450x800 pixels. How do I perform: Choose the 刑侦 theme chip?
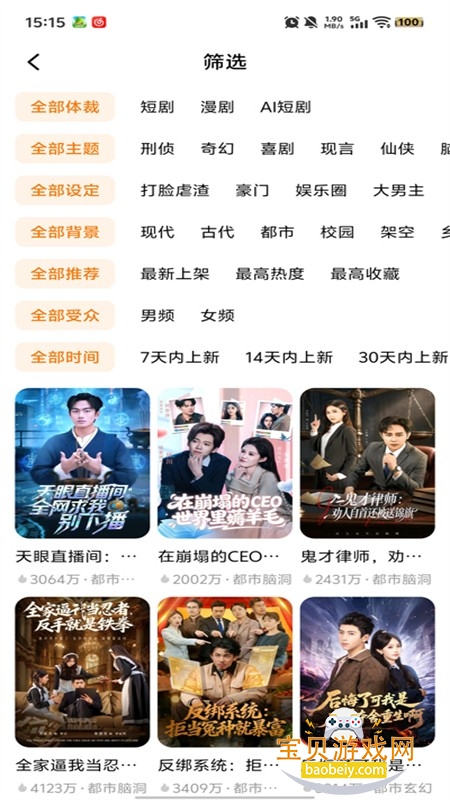tap(157, 149)
